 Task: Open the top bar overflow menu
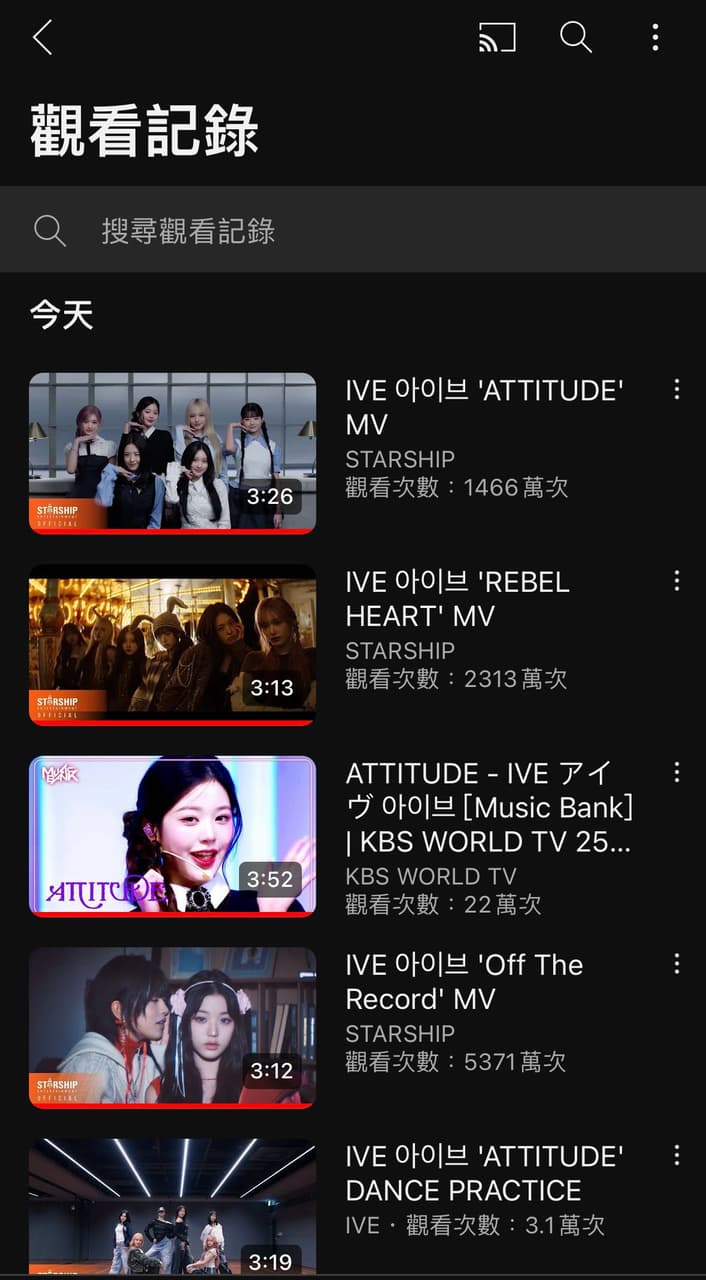[x=655, y=38]
